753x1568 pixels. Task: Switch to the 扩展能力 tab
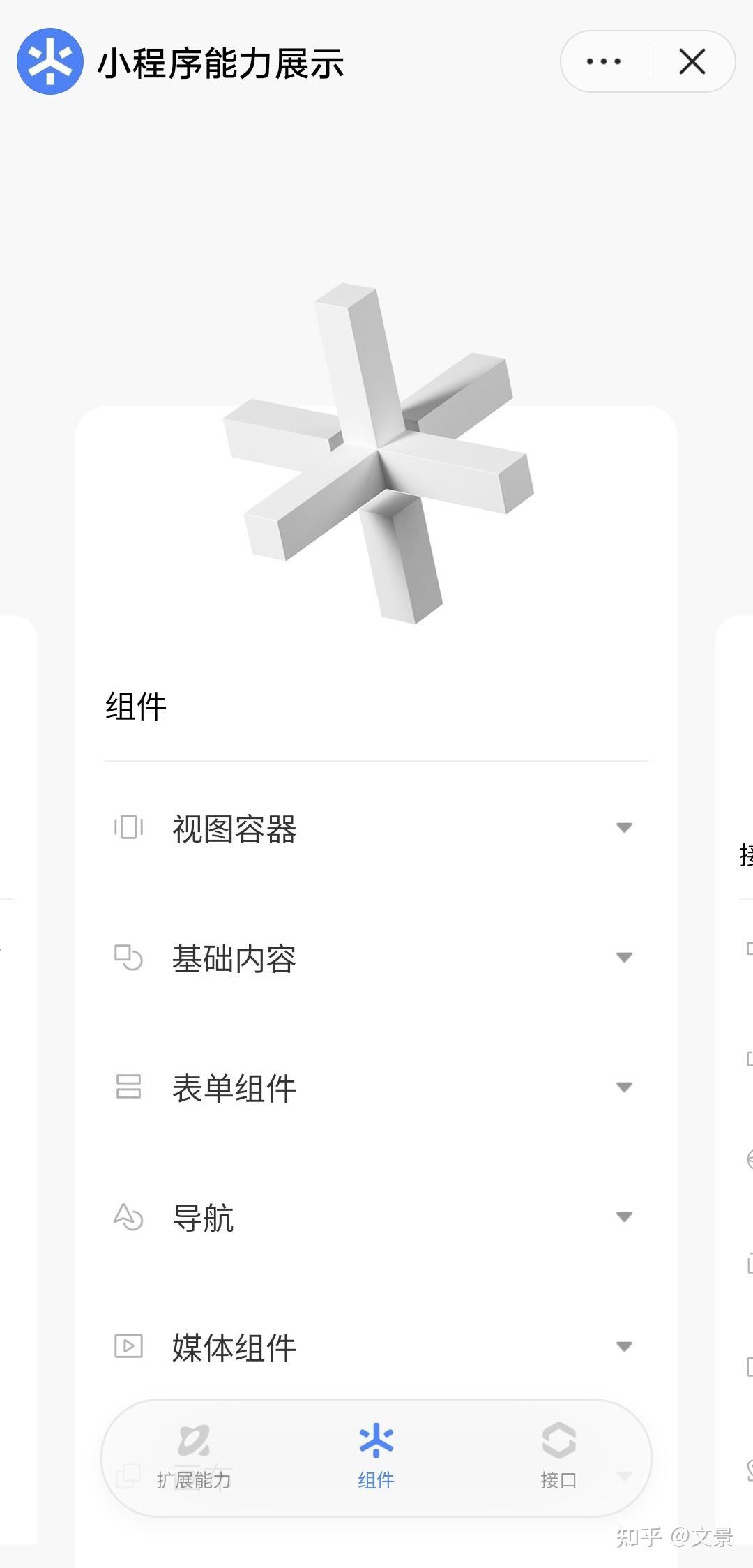194,1456
